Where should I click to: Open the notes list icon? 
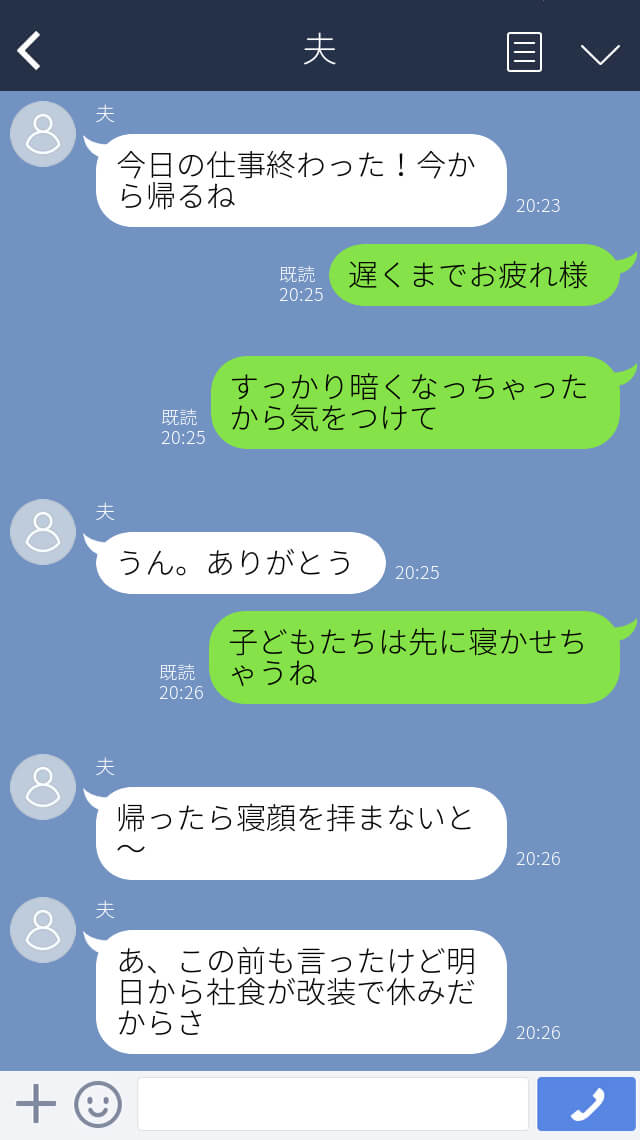(x=524, y=52)
